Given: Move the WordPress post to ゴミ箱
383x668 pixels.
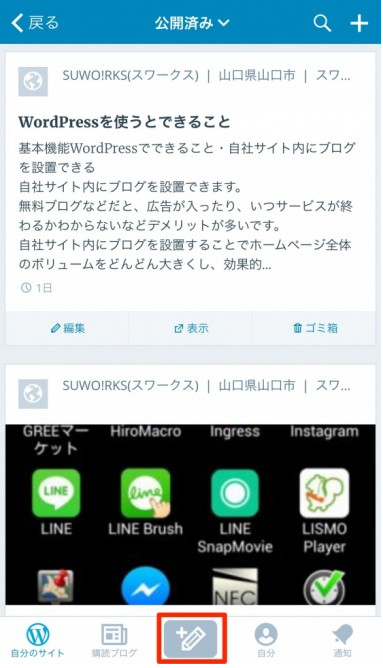Looking at the screenshot, I should point(314,328).
